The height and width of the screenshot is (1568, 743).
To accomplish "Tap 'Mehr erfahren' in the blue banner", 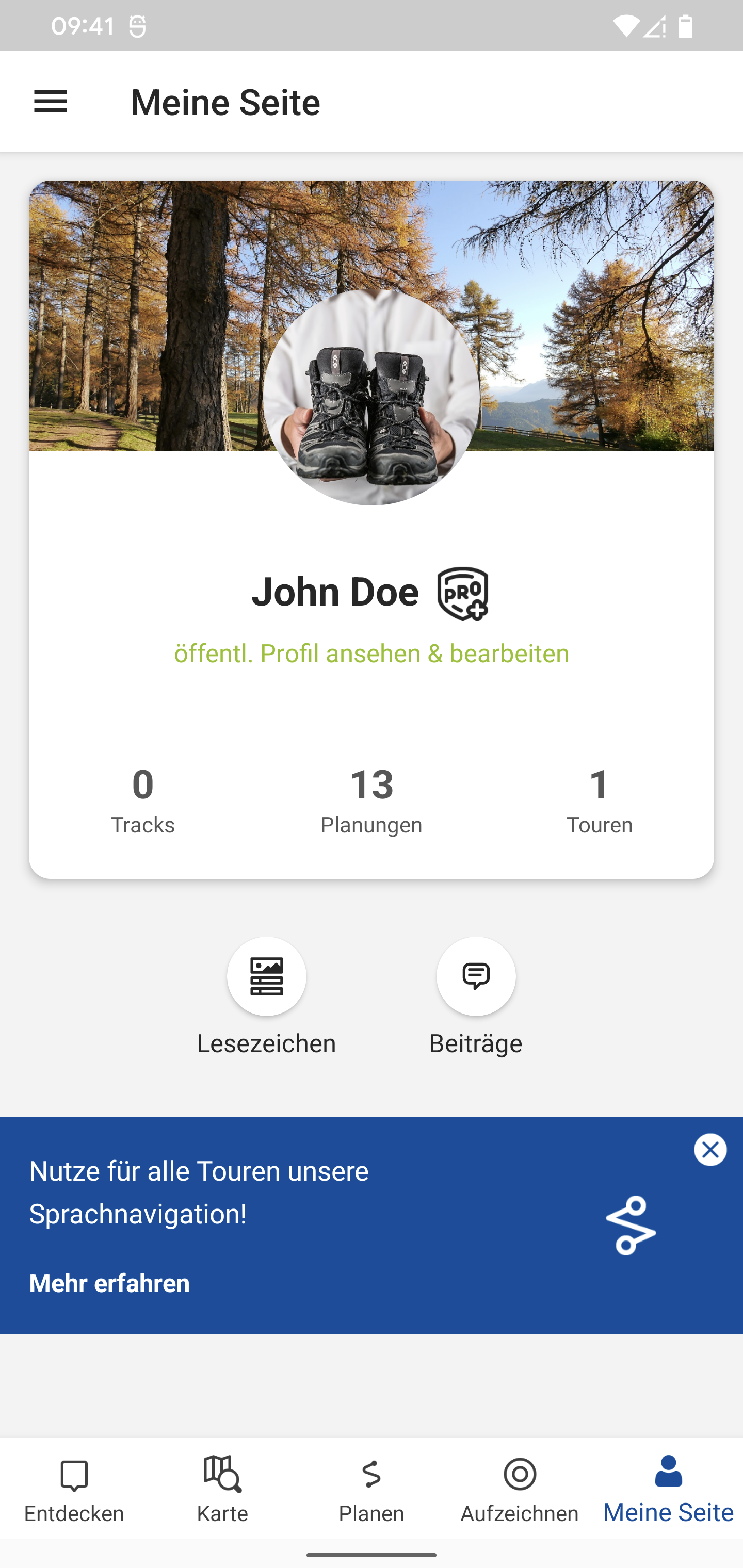I will [x=109, y=1283].
